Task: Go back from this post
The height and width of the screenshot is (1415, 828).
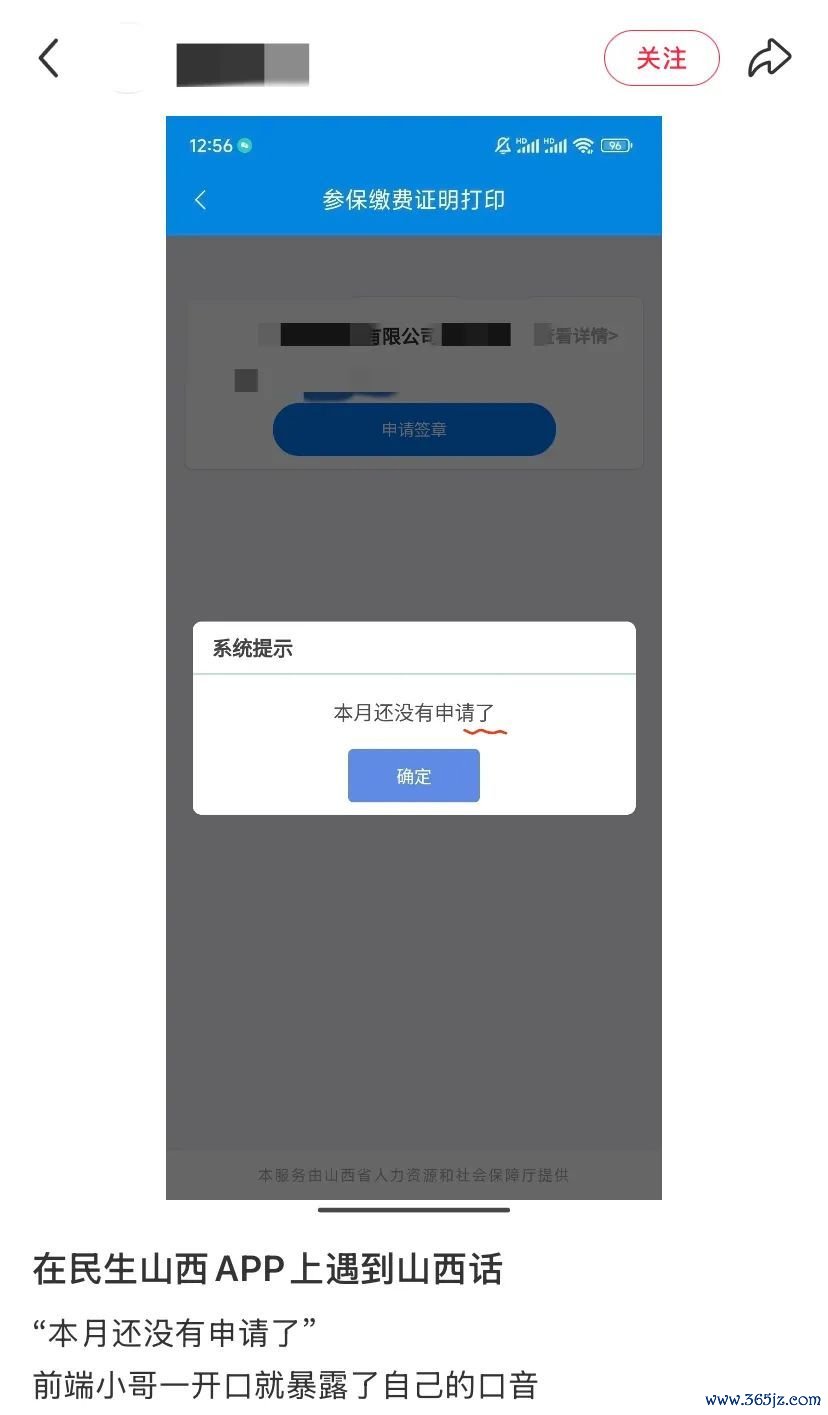Action: 48,58
